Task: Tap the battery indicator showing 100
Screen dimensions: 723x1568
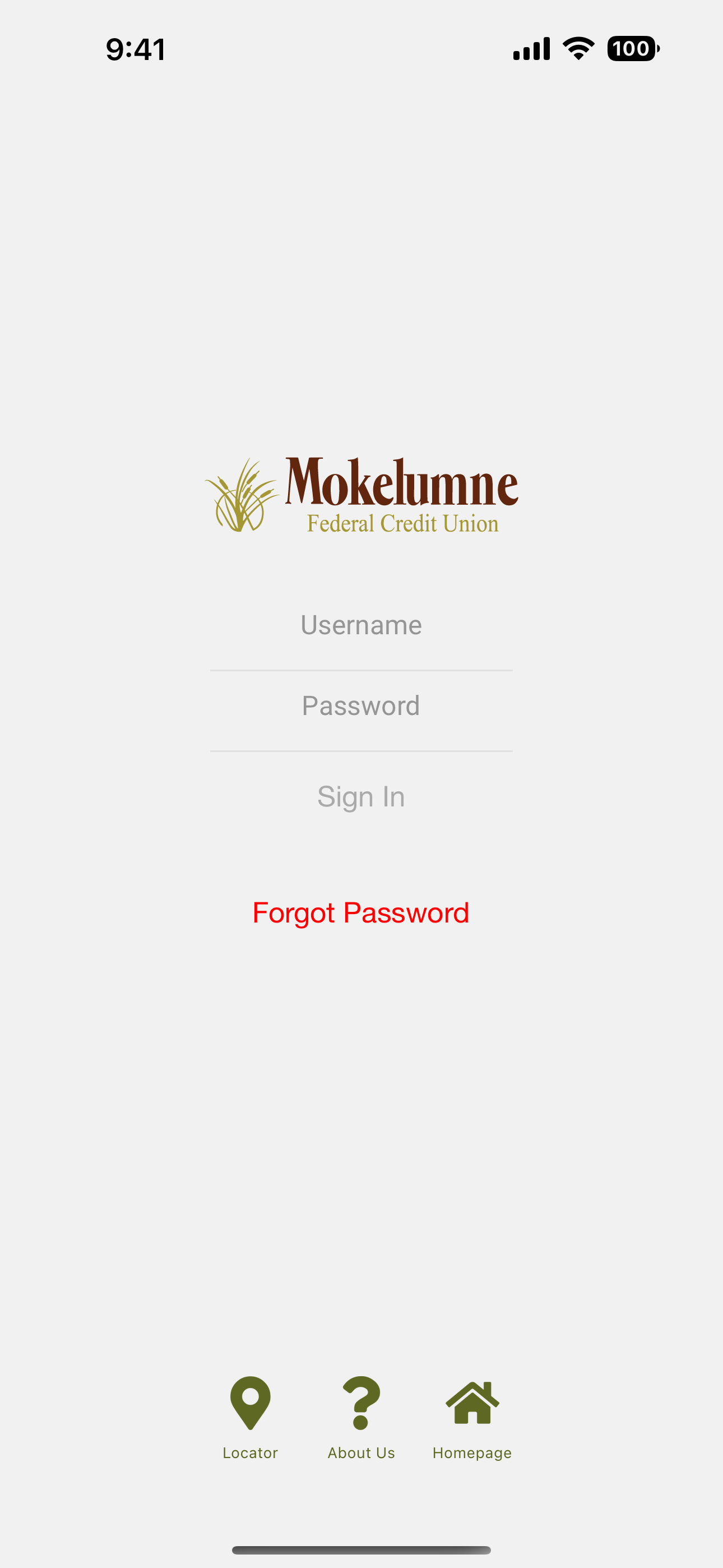Action: pyautogui.click(x=631, y=49)
